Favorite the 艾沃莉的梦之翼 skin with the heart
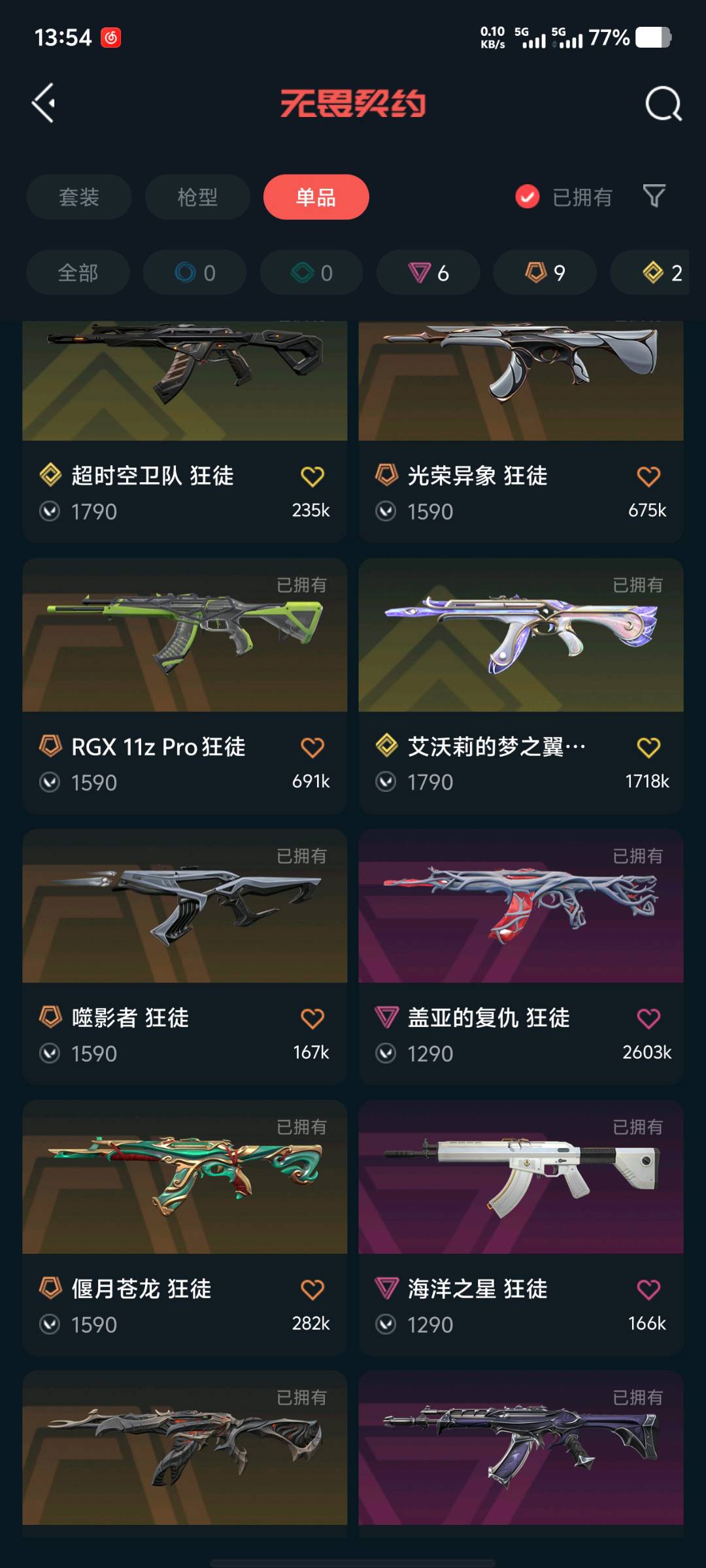 click(x=648, y=747)
